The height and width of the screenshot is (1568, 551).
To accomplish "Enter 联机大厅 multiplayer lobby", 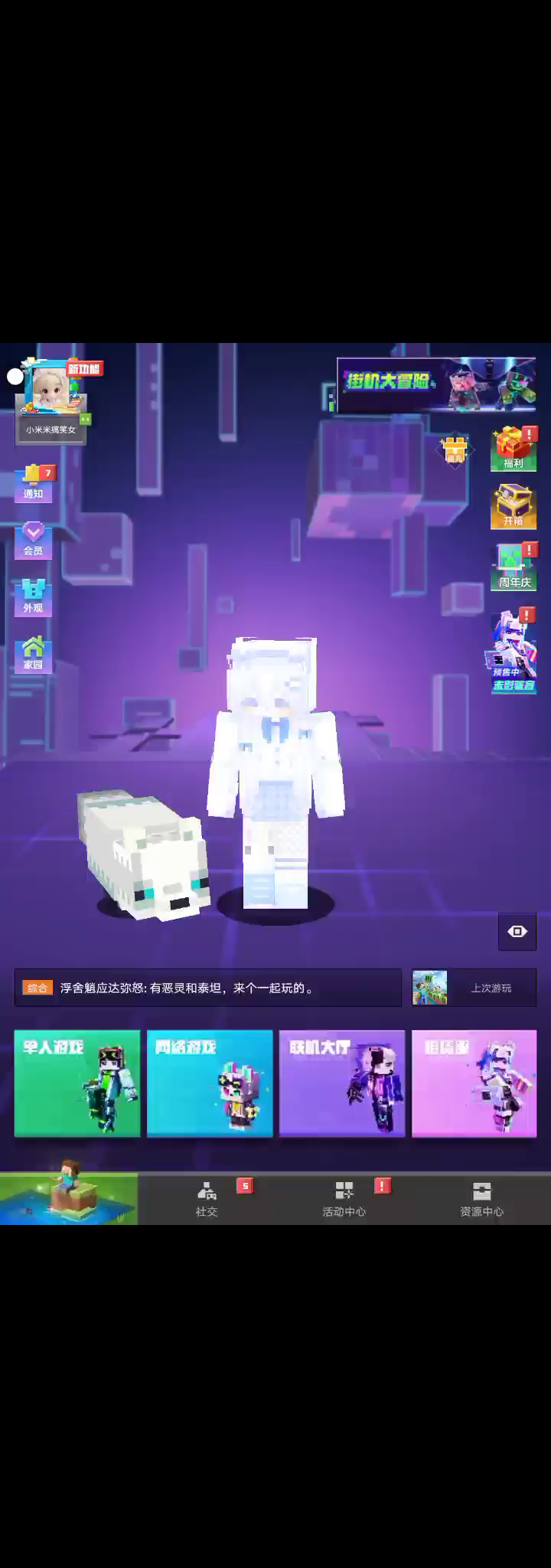I will [x=342, y=1083].
